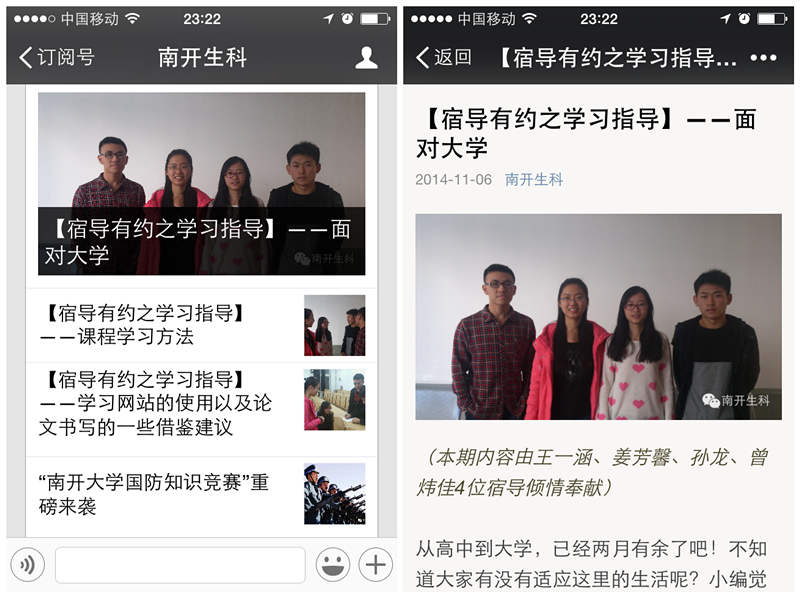This screenshot has width=800, height=598.
Task: Open the featured 面对大学 article card
Action: coord(201,184)
